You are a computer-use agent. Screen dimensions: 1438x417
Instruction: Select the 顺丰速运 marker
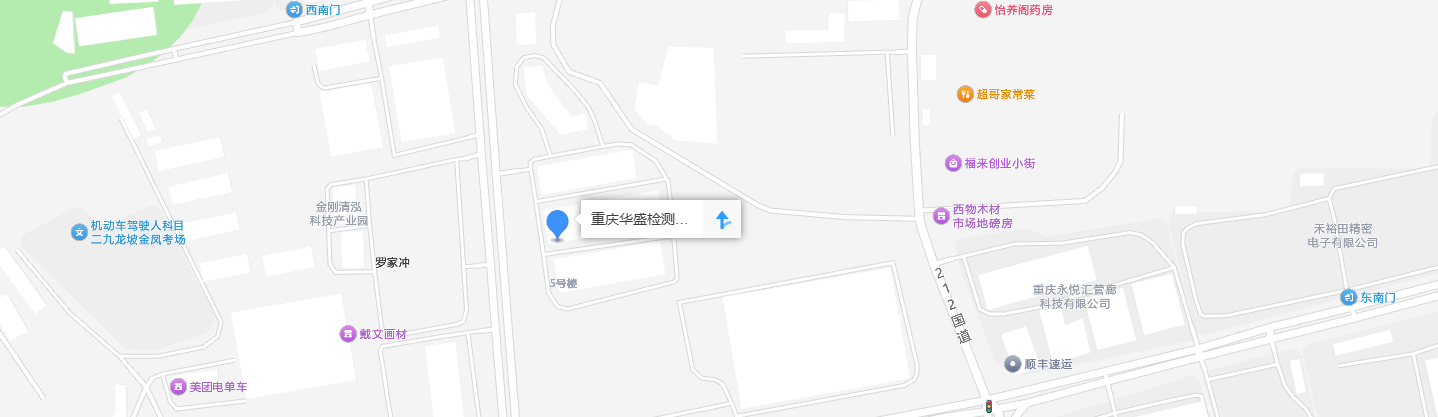[x=1013, y=365]
